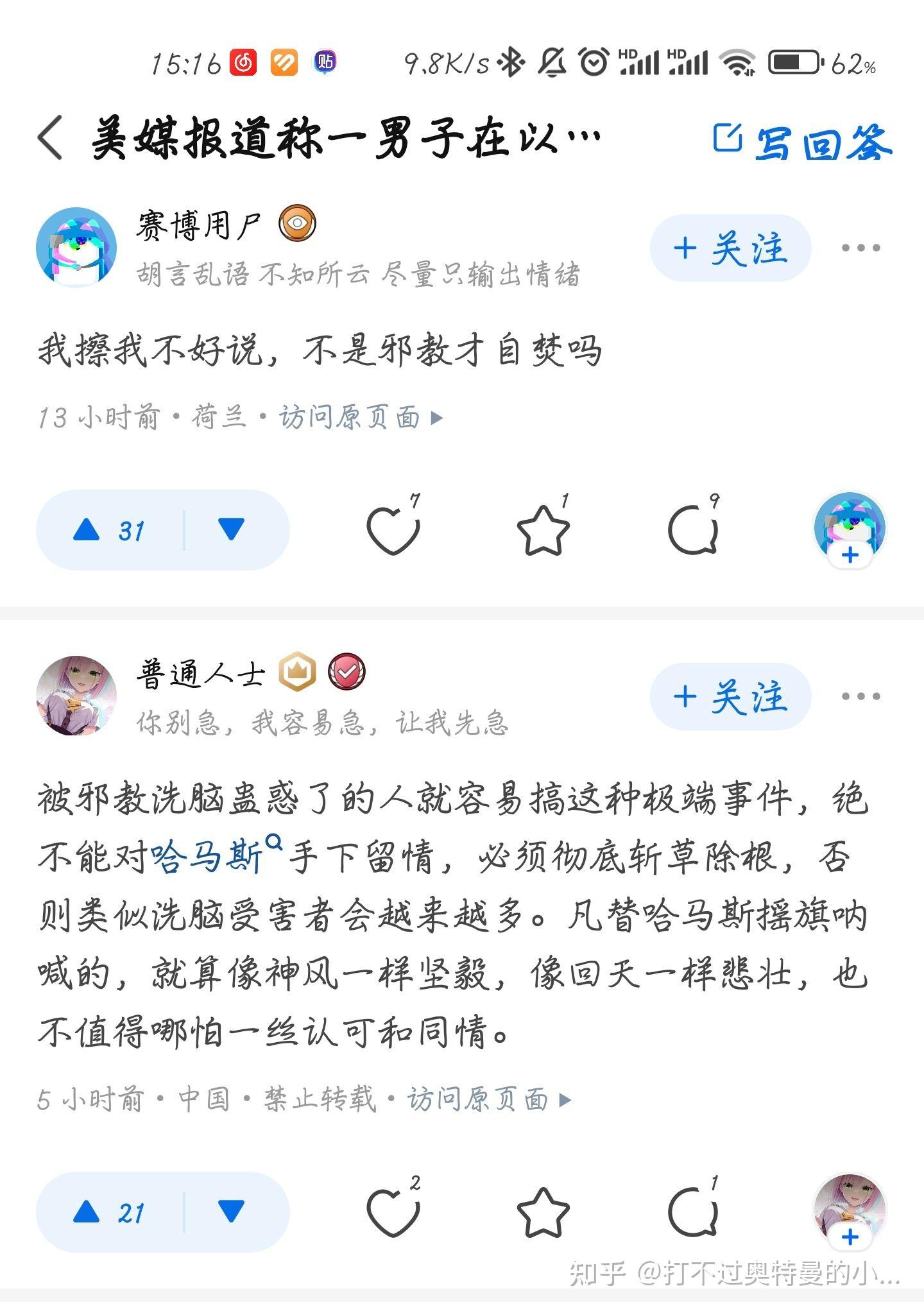Follow user 普通人士
The image size is (924, 1311).
pos(730,697)
